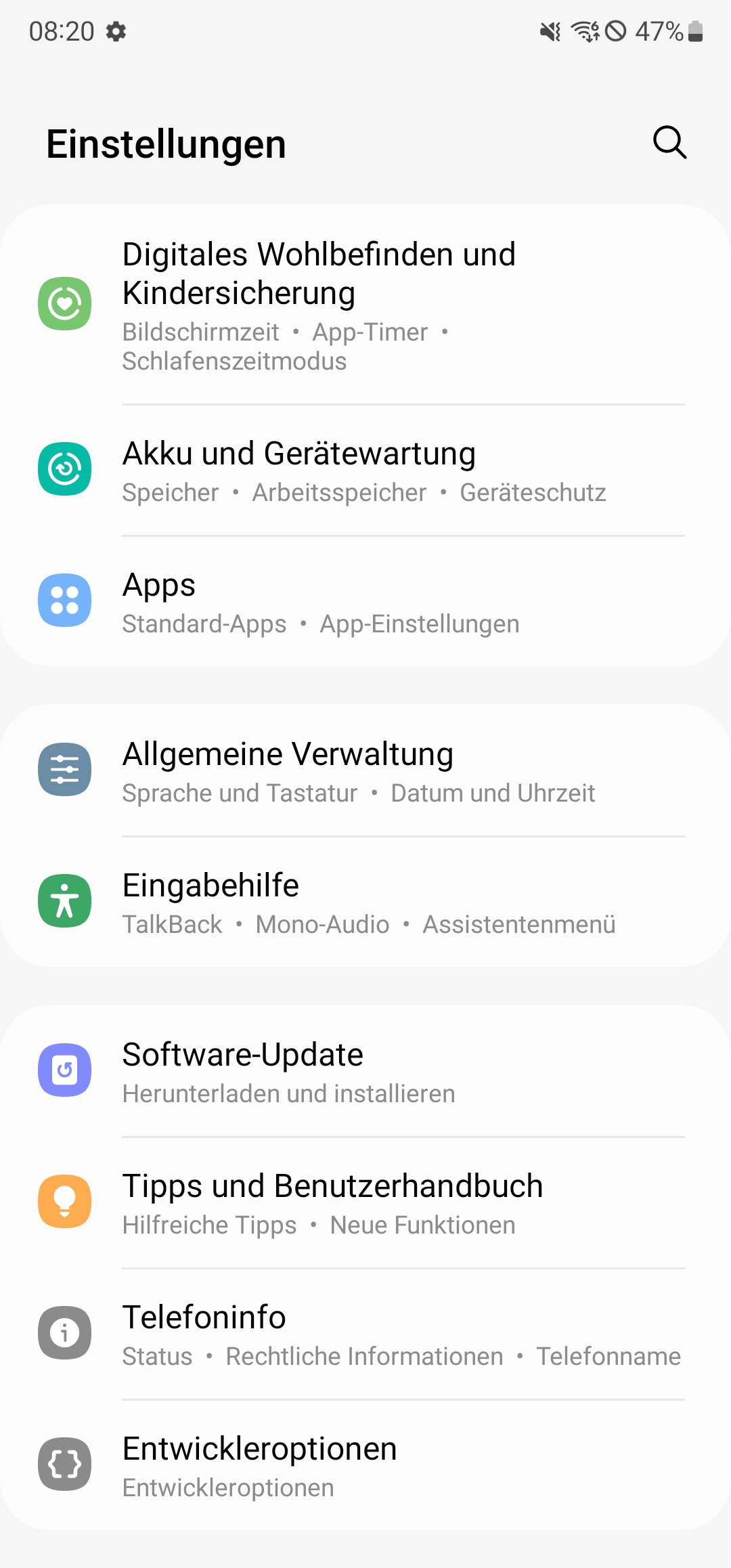Image resolution: width=731 pixels, height=1568 pixels.
Task: Select Eingabehilfe
Action: click(x=365, y=902)
